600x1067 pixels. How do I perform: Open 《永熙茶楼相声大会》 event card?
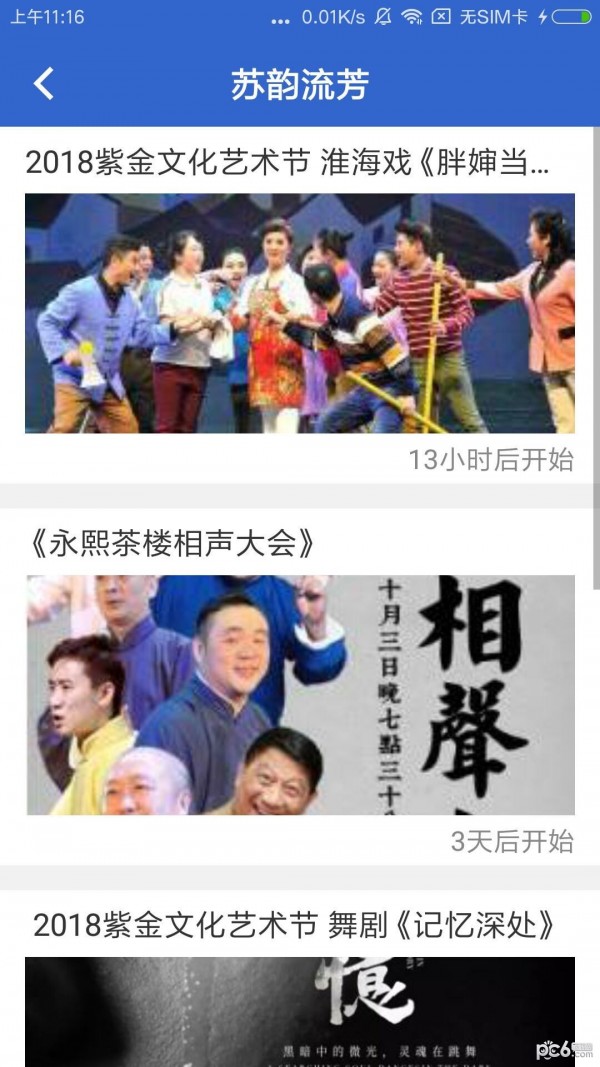300,694
